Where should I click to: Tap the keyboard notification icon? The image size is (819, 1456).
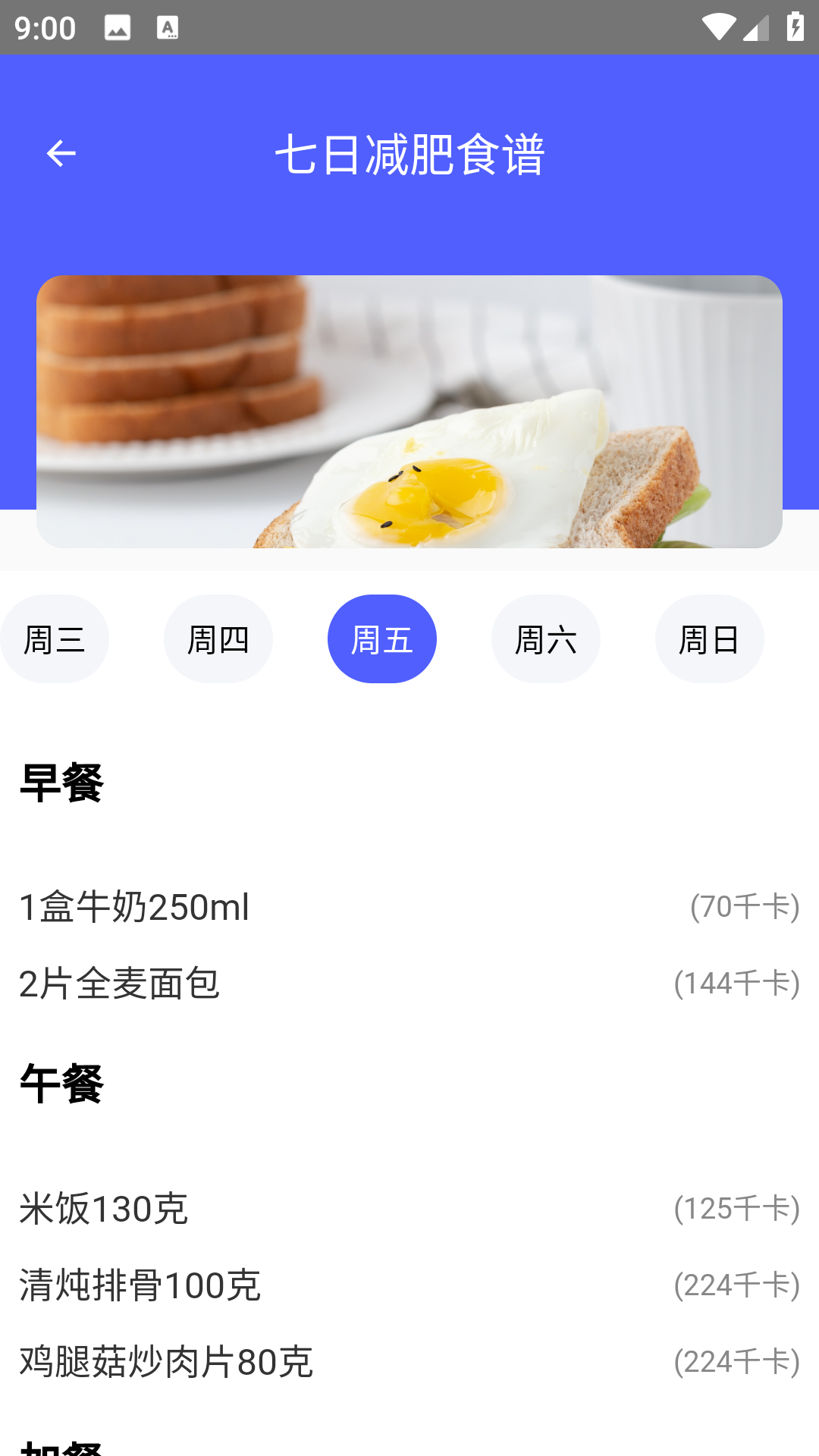pos(168,28)
